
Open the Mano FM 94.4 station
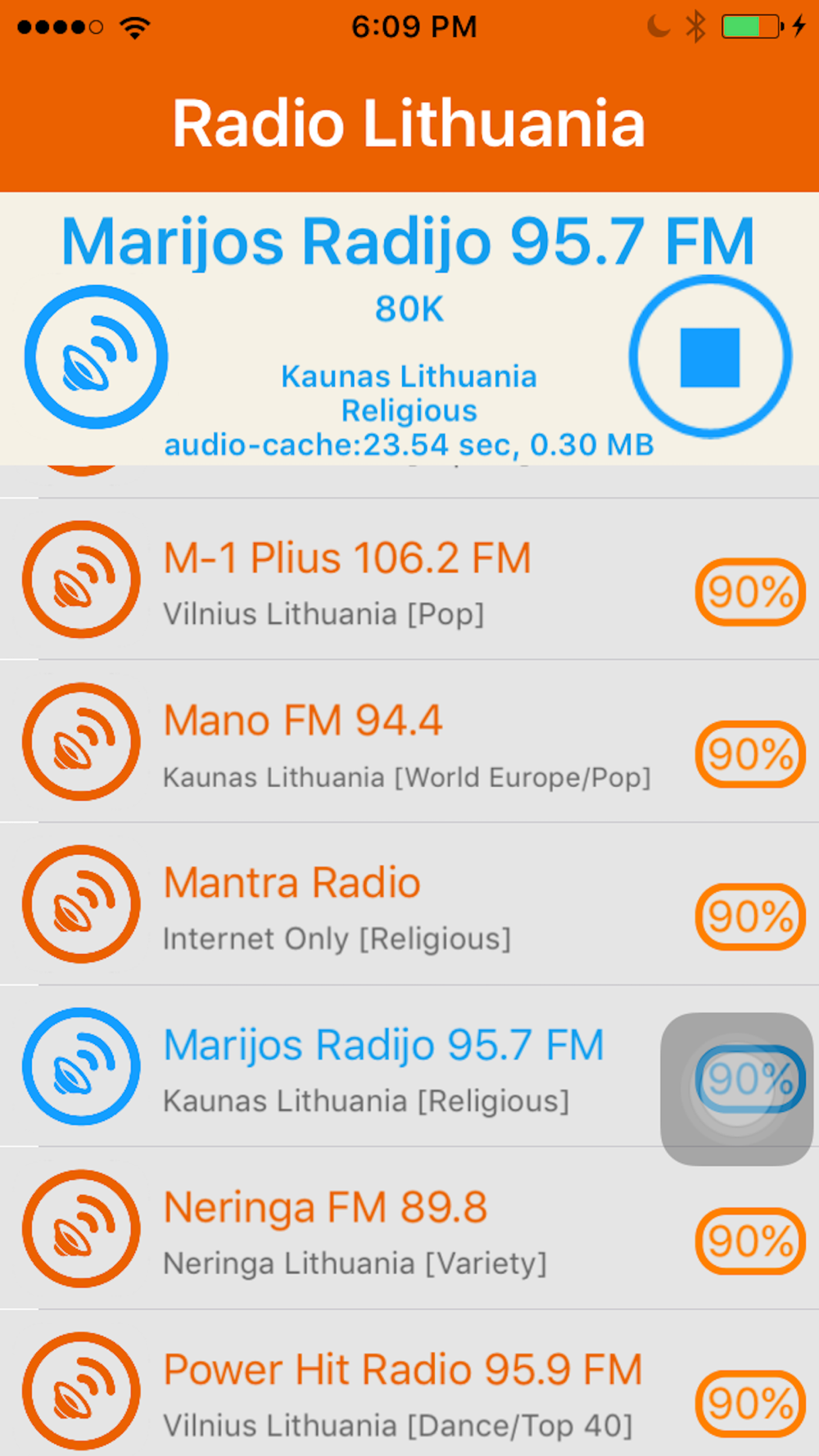409,741
